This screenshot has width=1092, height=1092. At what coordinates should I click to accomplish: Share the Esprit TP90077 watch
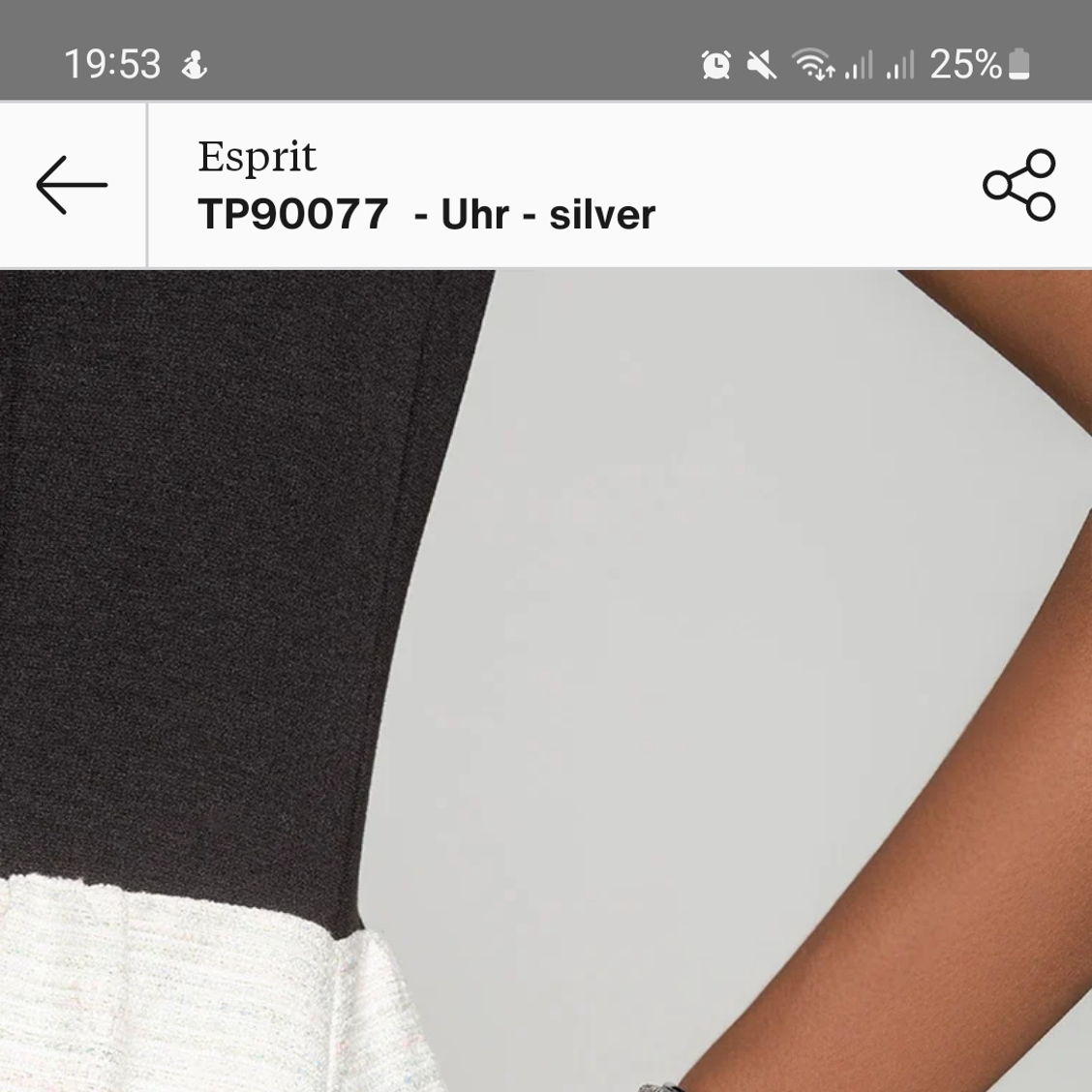pos(1019,185)
